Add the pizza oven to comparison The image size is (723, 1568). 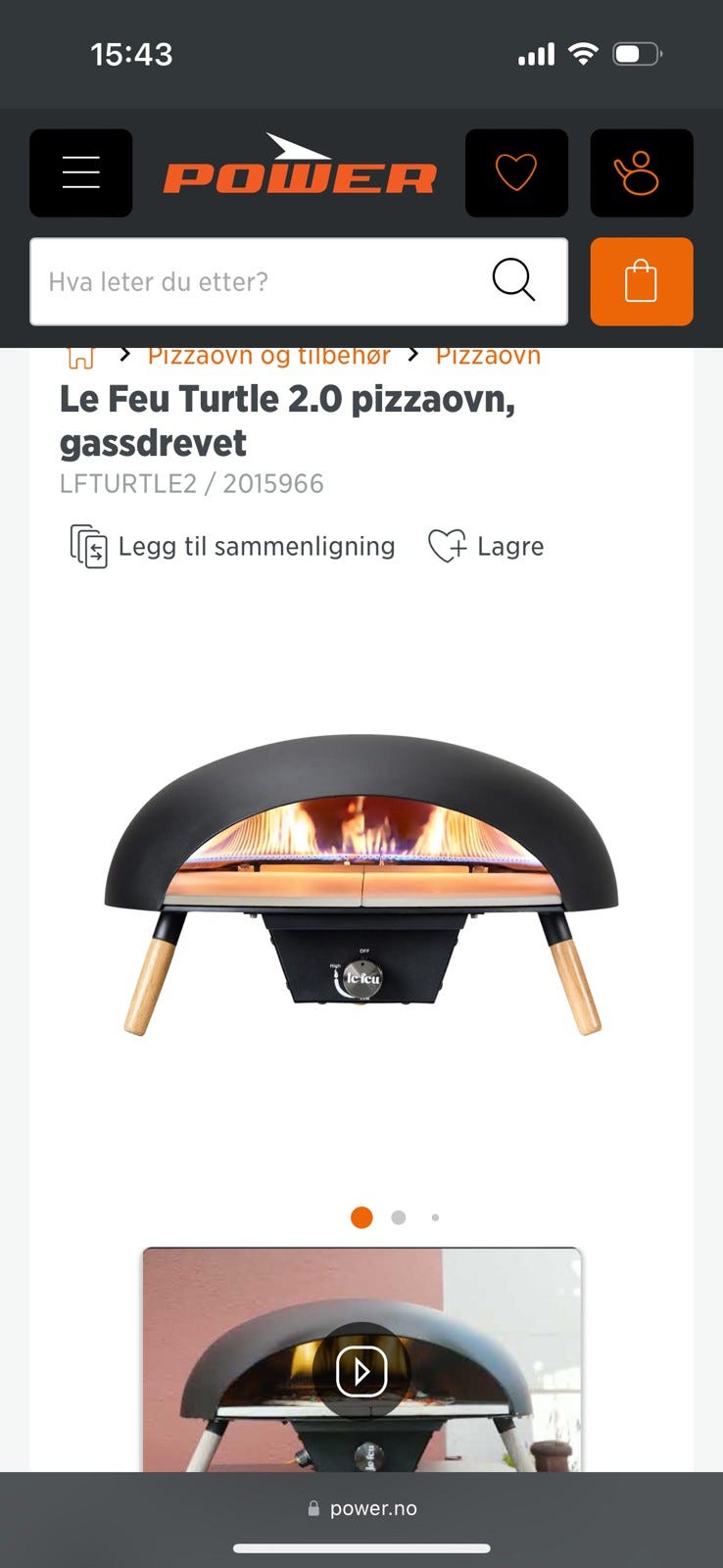[x=255, y=546]
